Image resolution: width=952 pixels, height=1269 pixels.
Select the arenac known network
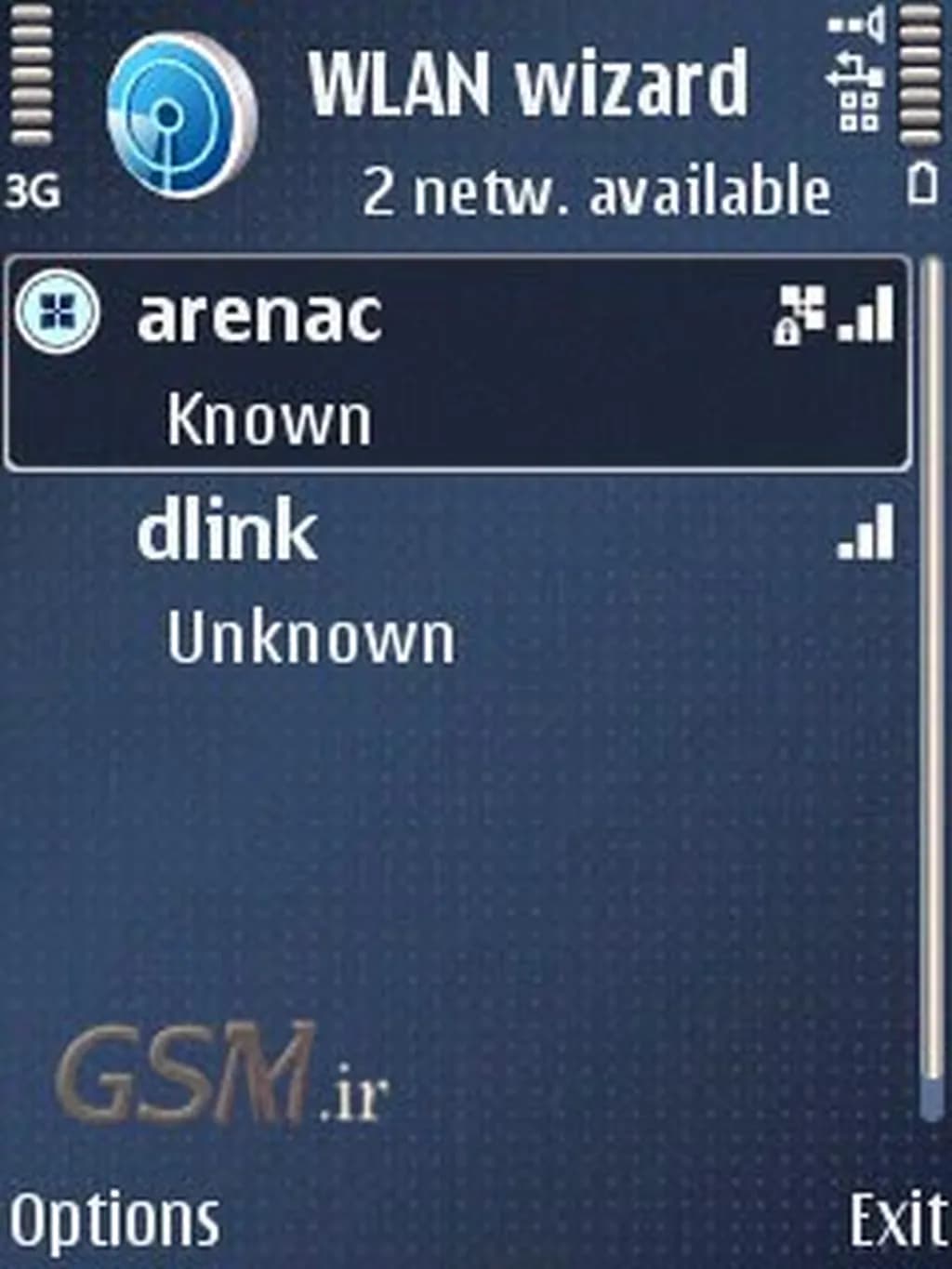pos(456,363)
